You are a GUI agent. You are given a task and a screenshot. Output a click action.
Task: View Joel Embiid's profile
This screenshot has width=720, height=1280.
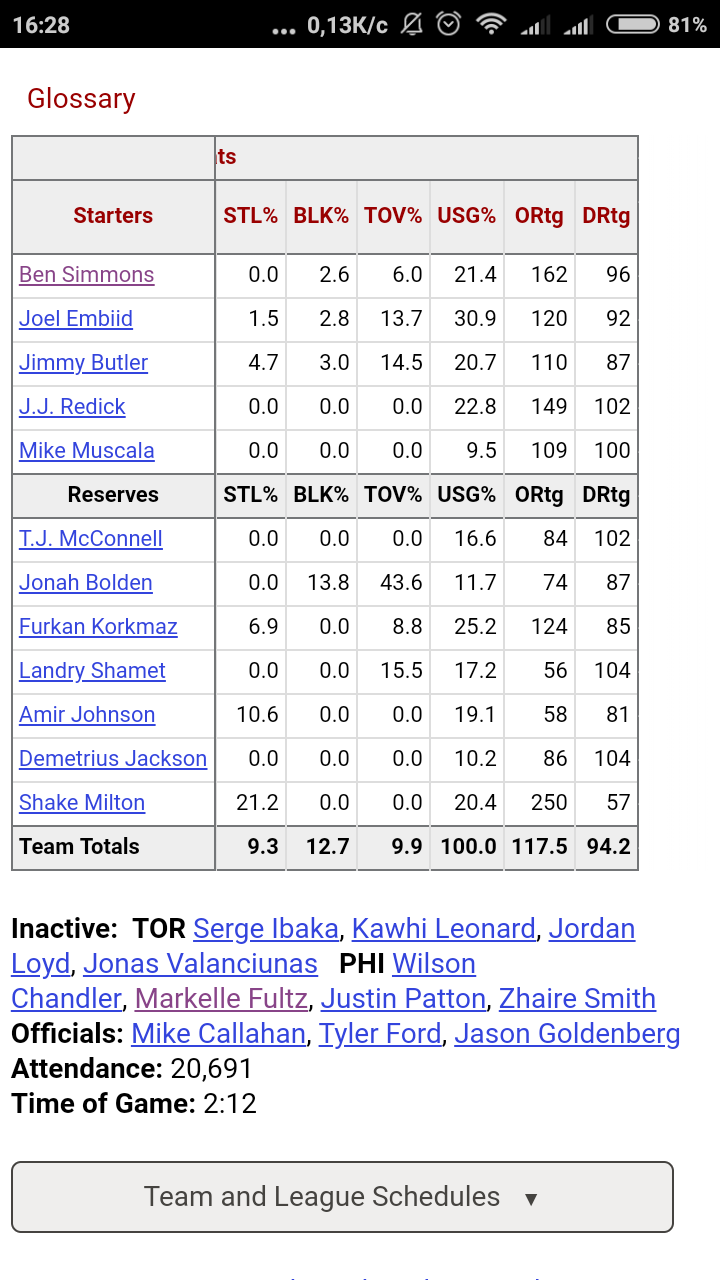76,319
